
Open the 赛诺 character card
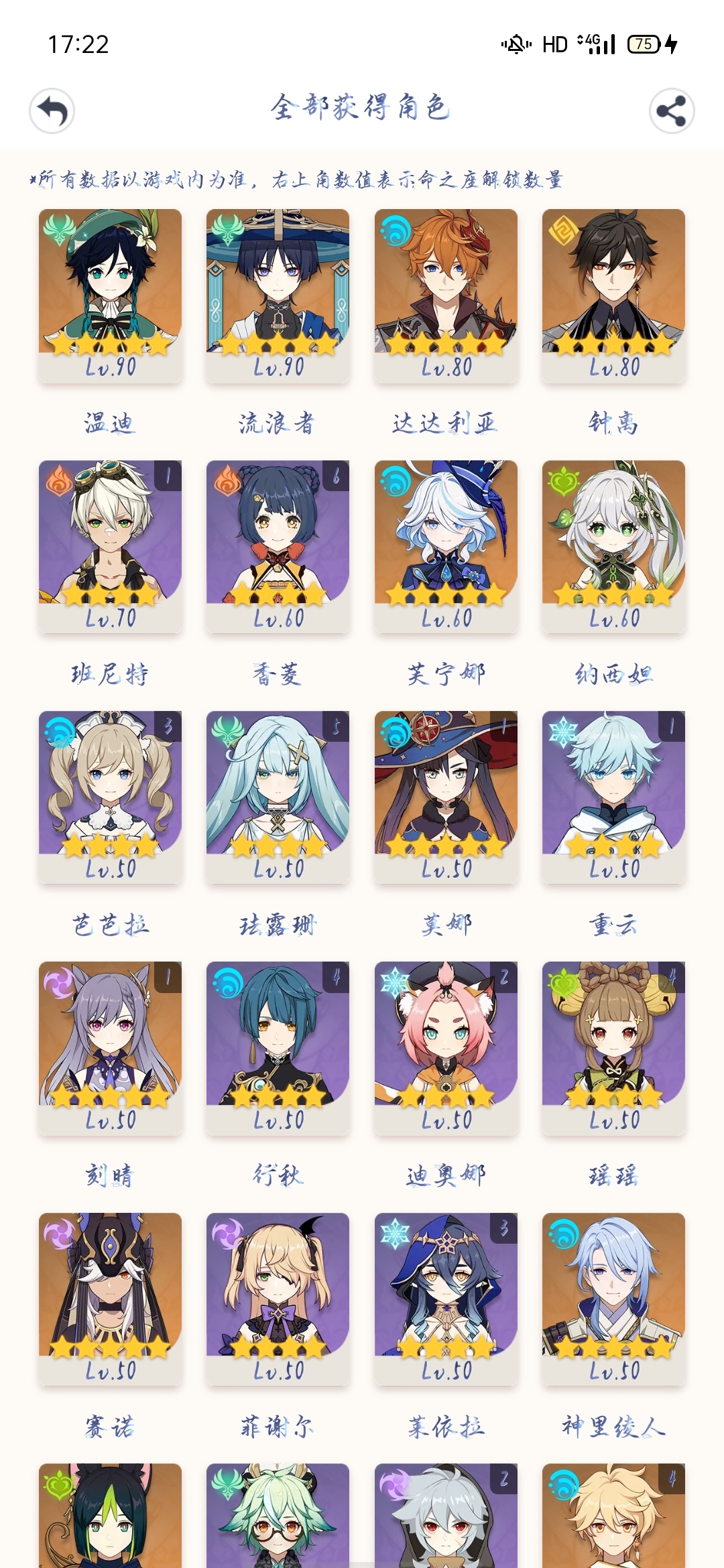[110, 1298]
